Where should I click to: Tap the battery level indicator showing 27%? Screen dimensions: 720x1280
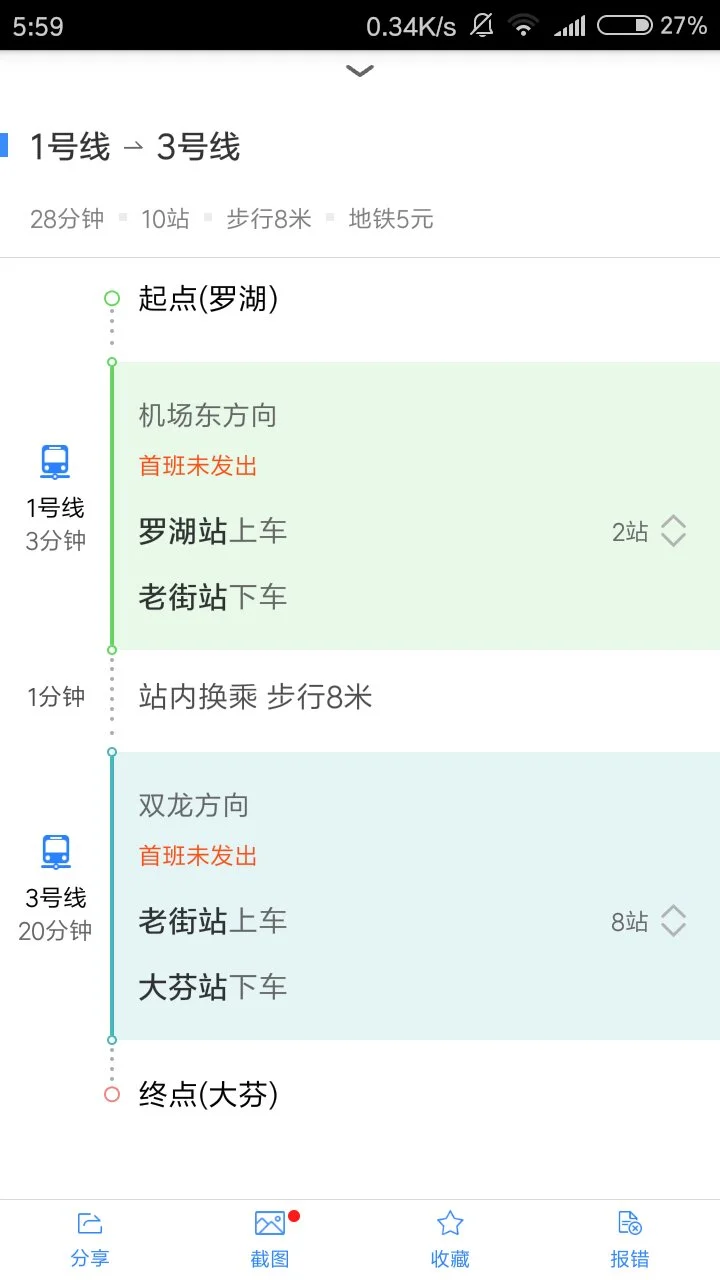(x=626, y=26)
